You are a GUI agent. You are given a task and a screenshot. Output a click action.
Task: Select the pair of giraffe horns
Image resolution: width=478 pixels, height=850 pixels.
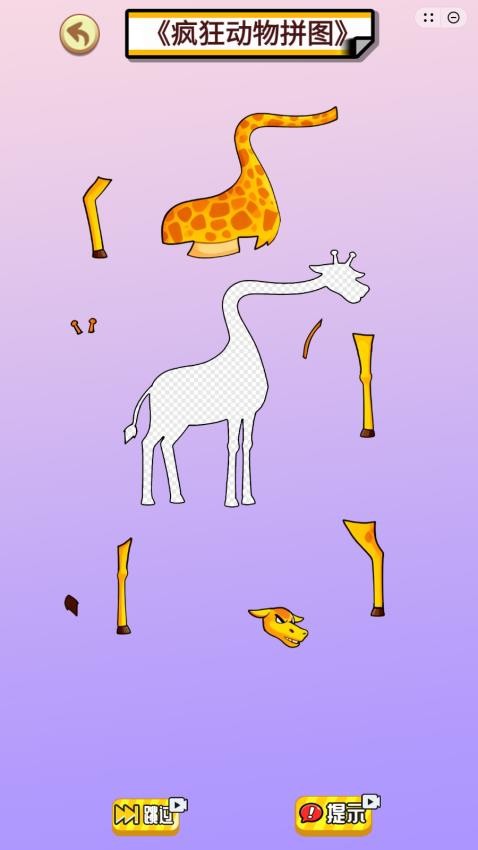(x=83, y=326)
